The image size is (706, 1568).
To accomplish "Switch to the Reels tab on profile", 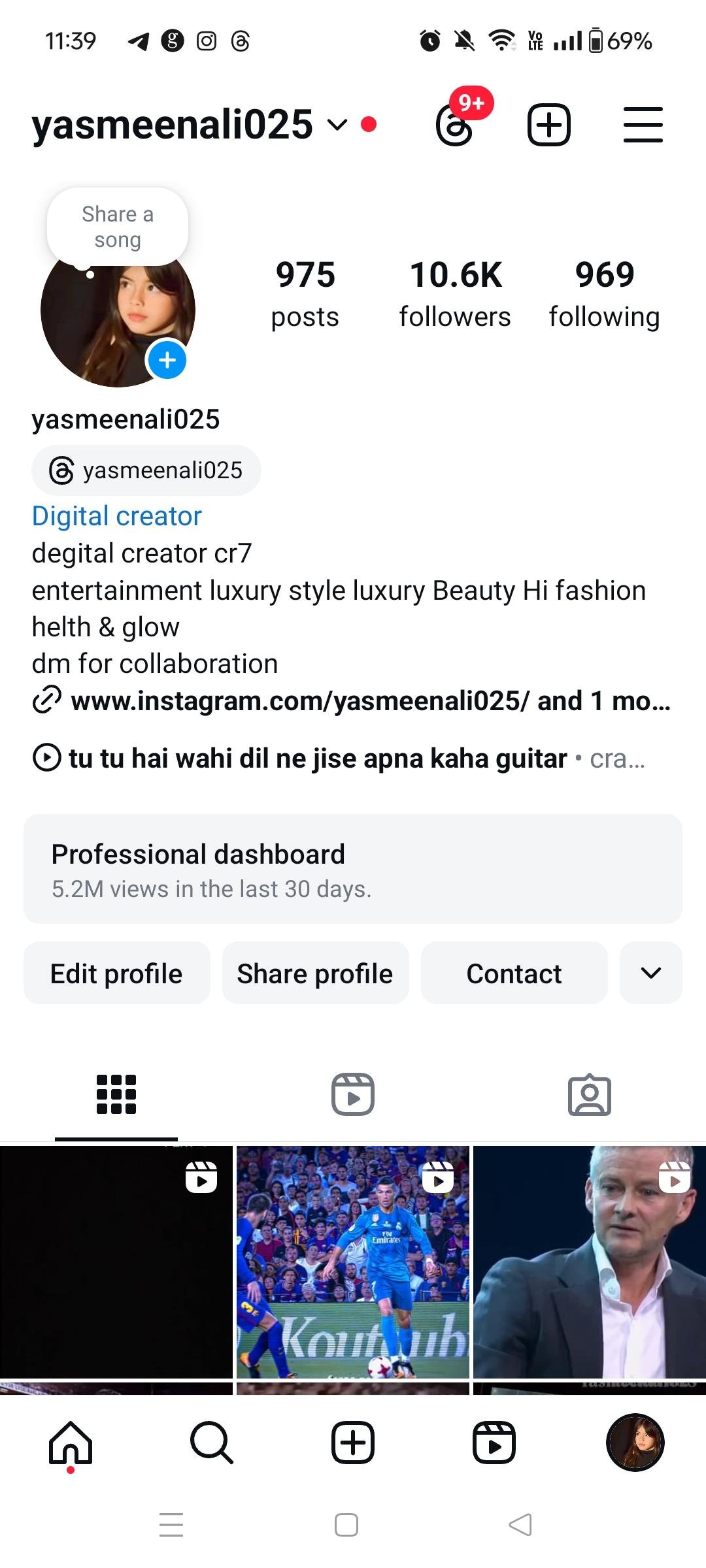I will pos(353,1094).
